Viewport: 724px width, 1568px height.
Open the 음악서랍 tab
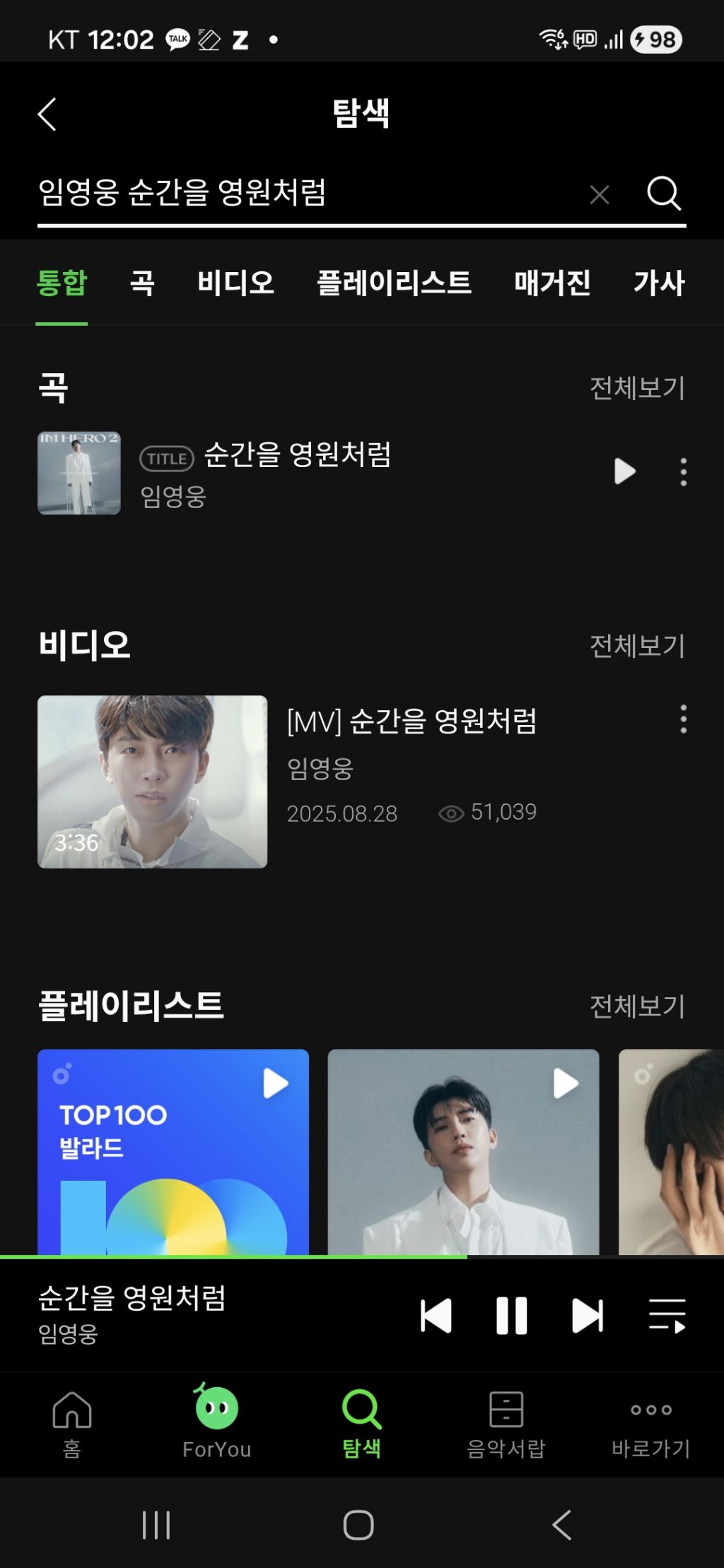(506, 1422)
